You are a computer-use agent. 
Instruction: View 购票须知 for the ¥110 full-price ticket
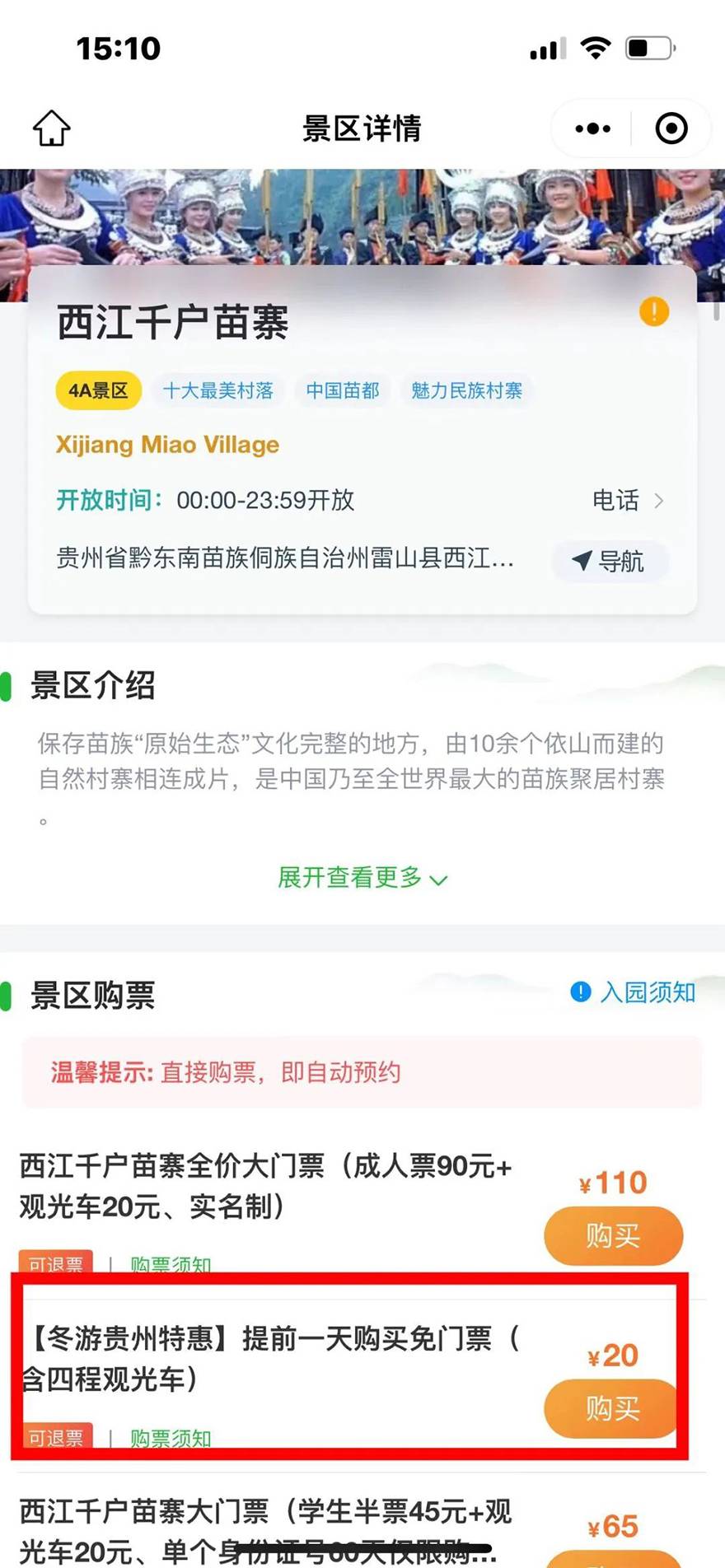(171, 1264)
